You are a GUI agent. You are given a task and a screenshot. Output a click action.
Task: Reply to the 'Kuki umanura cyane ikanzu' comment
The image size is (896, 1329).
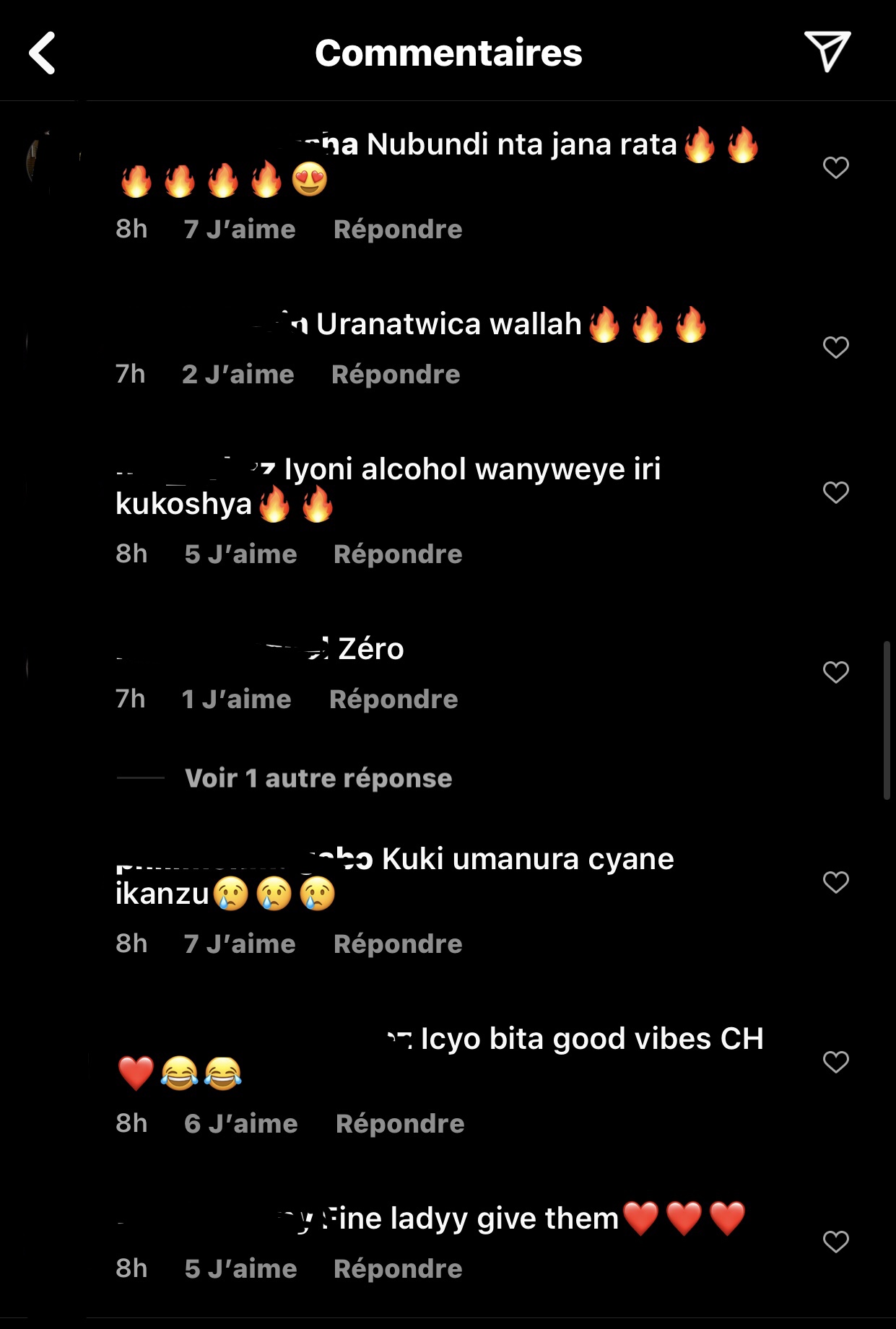click(397, 944)
